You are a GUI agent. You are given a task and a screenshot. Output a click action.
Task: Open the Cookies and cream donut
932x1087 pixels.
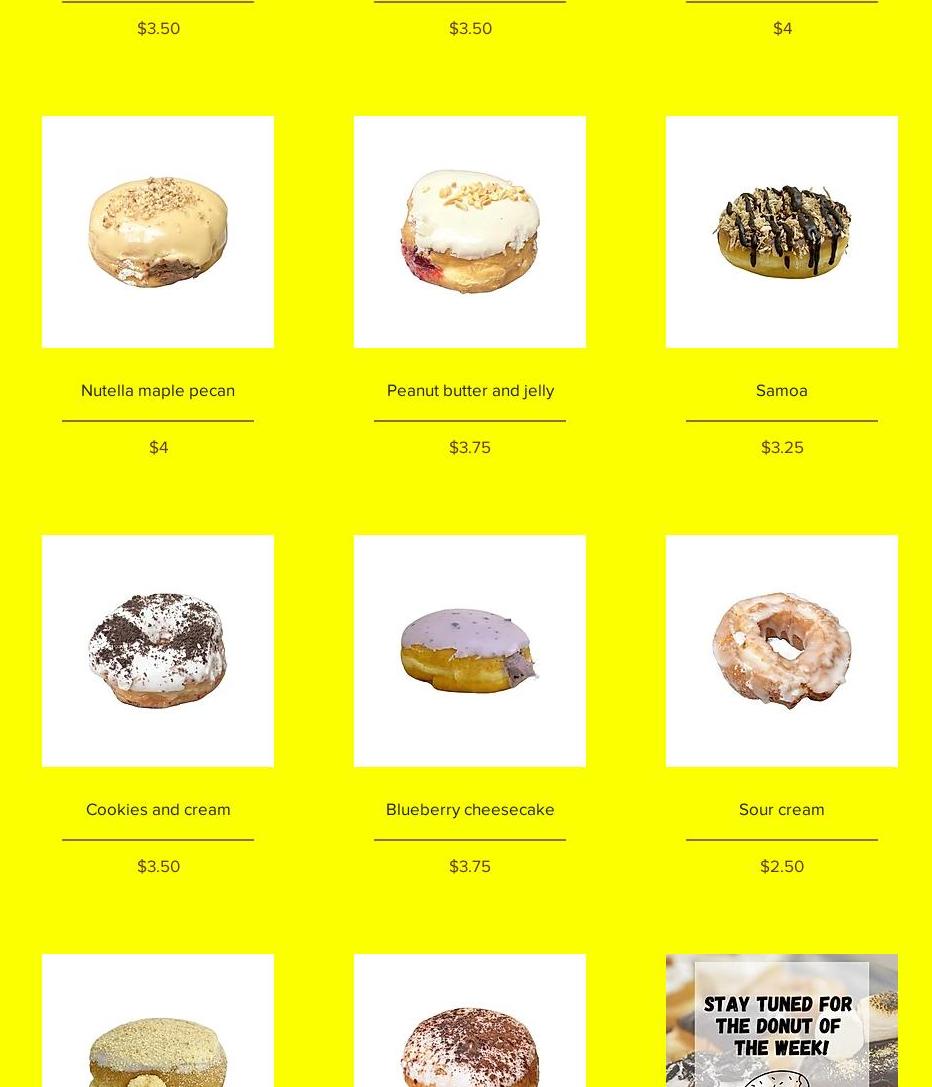(x=158, y=651)
